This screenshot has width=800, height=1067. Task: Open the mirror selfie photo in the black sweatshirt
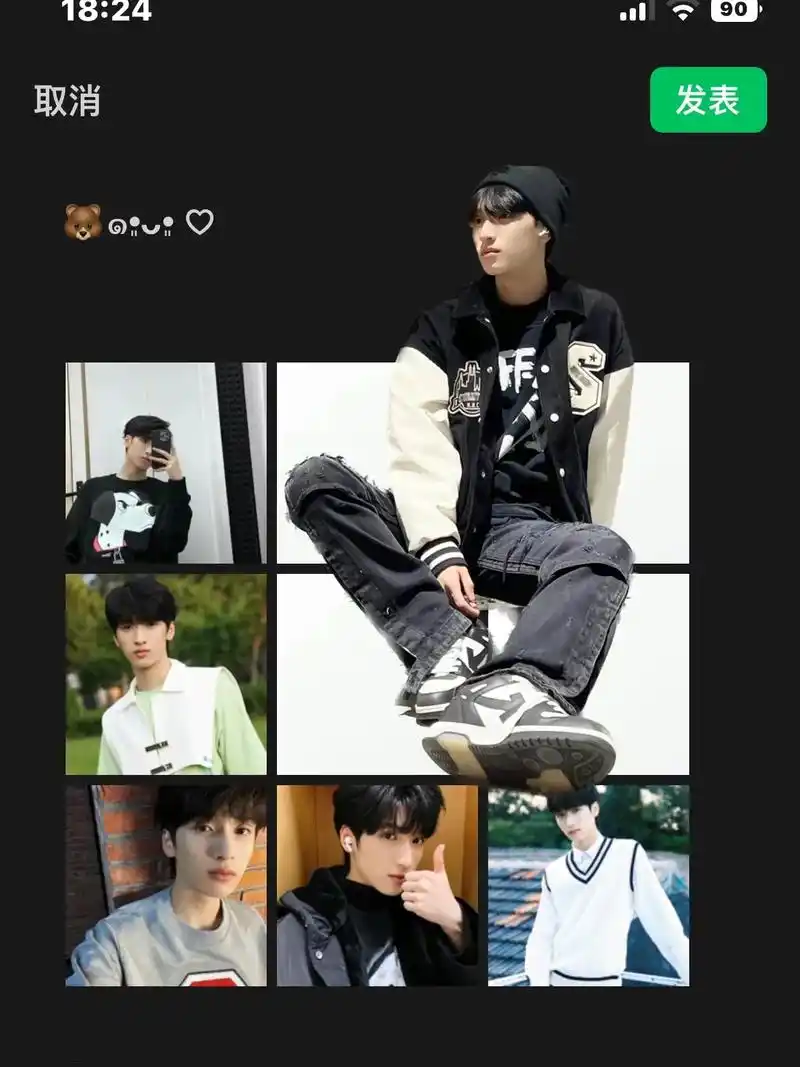[165, 463]
